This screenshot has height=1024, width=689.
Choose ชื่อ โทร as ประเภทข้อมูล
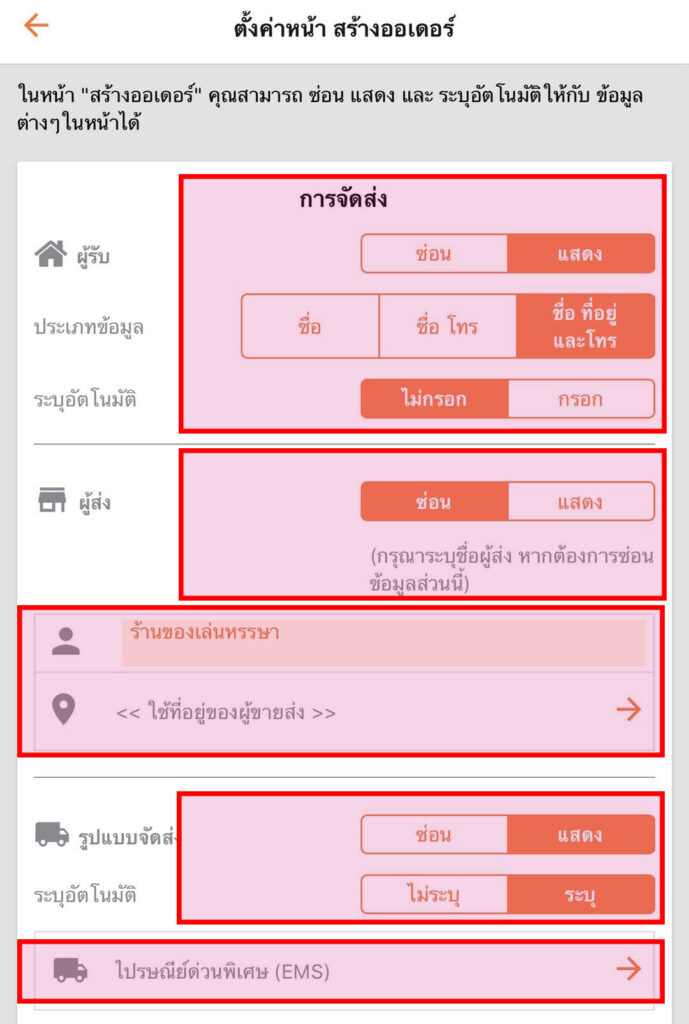click(x=447, y=326)
